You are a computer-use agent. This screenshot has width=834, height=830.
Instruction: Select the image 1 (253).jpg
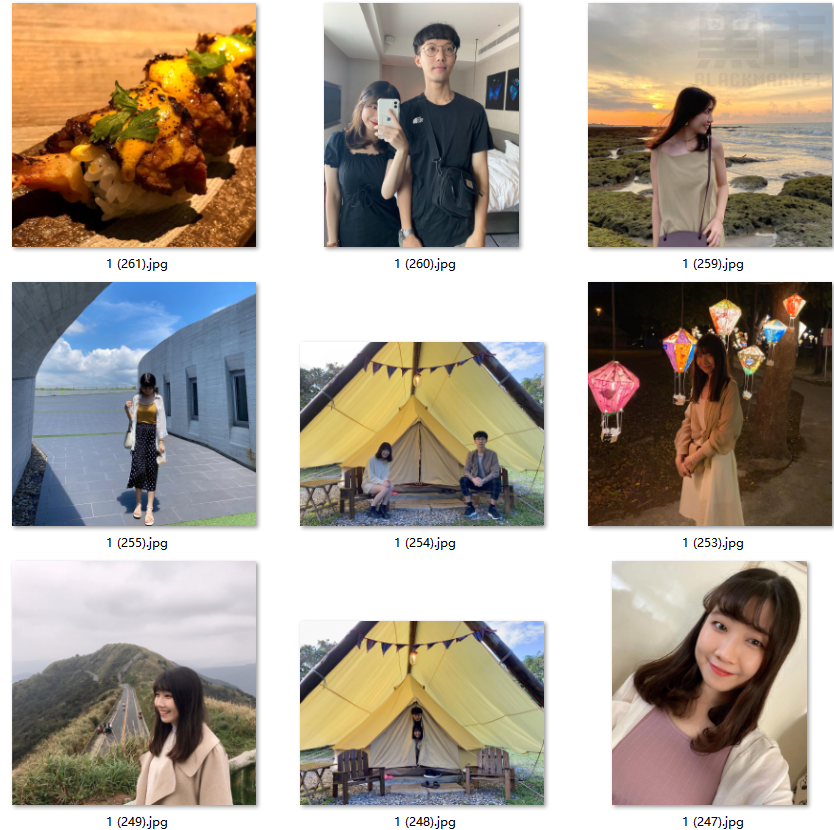point(710,404)
